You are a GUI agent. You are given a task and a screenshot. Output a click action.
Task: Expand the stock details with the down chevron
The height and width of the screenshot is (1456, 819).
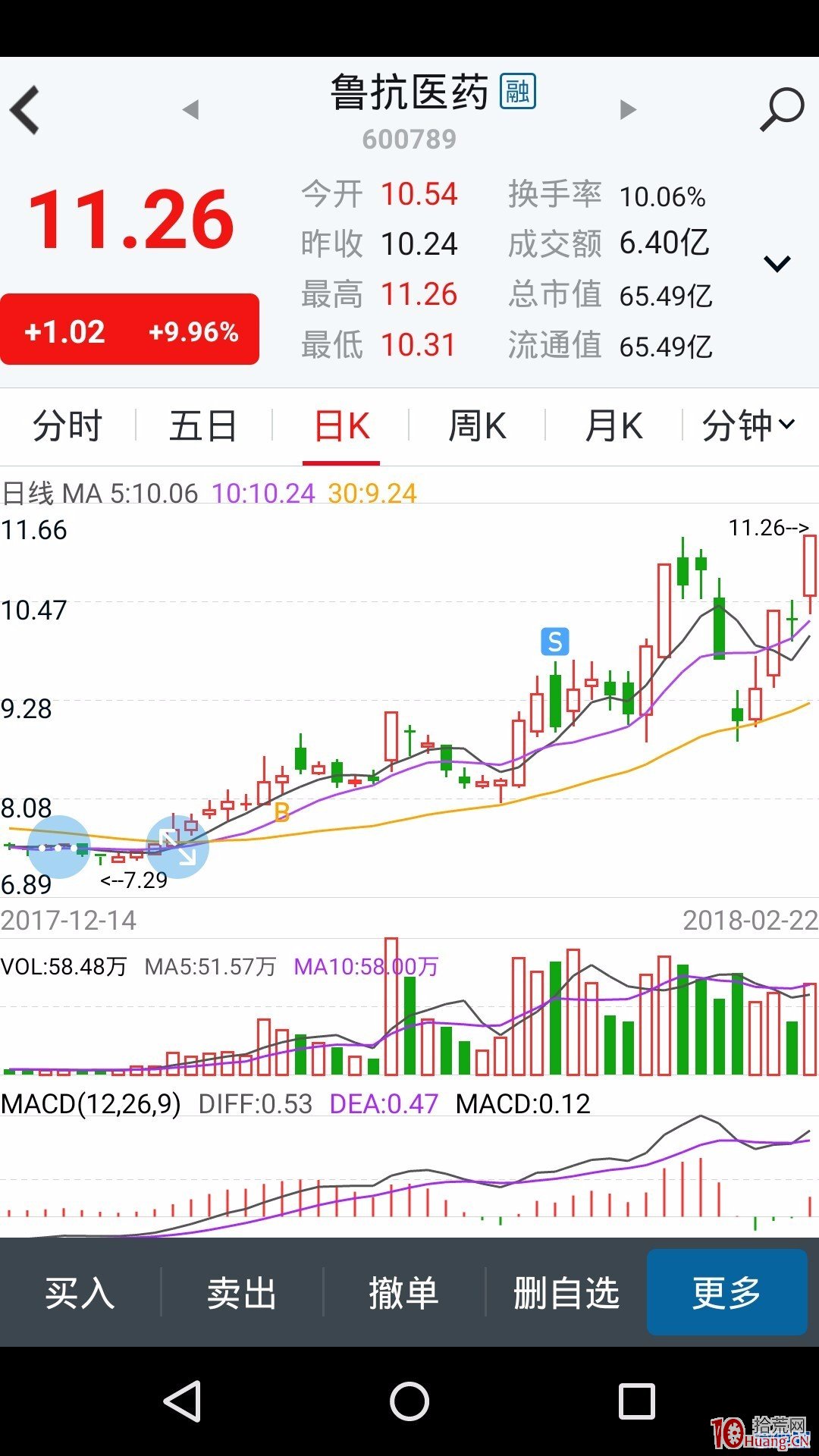click(777, 265)
